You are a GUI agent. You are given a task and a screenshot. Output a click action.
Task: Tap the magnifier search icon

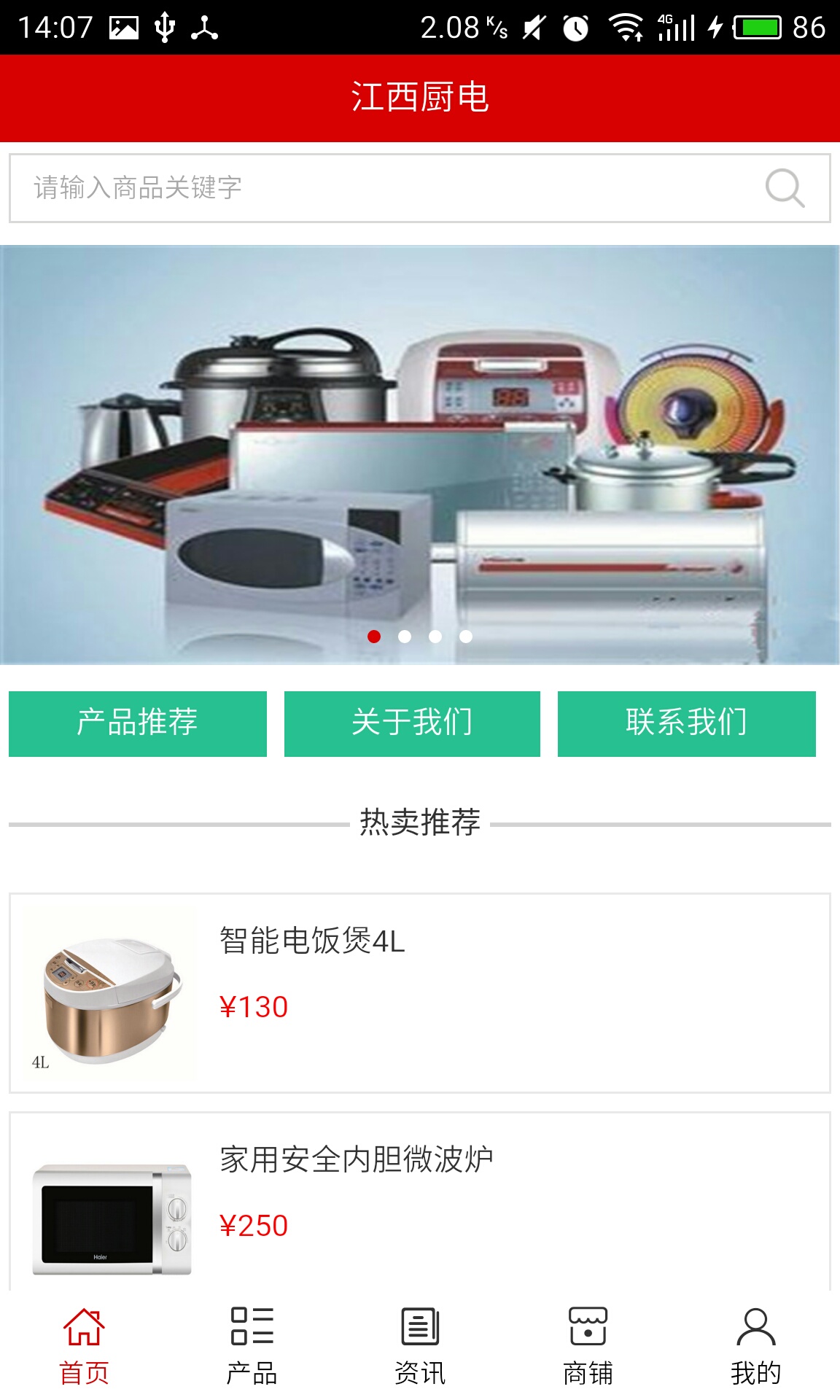[x=785, y=188]
